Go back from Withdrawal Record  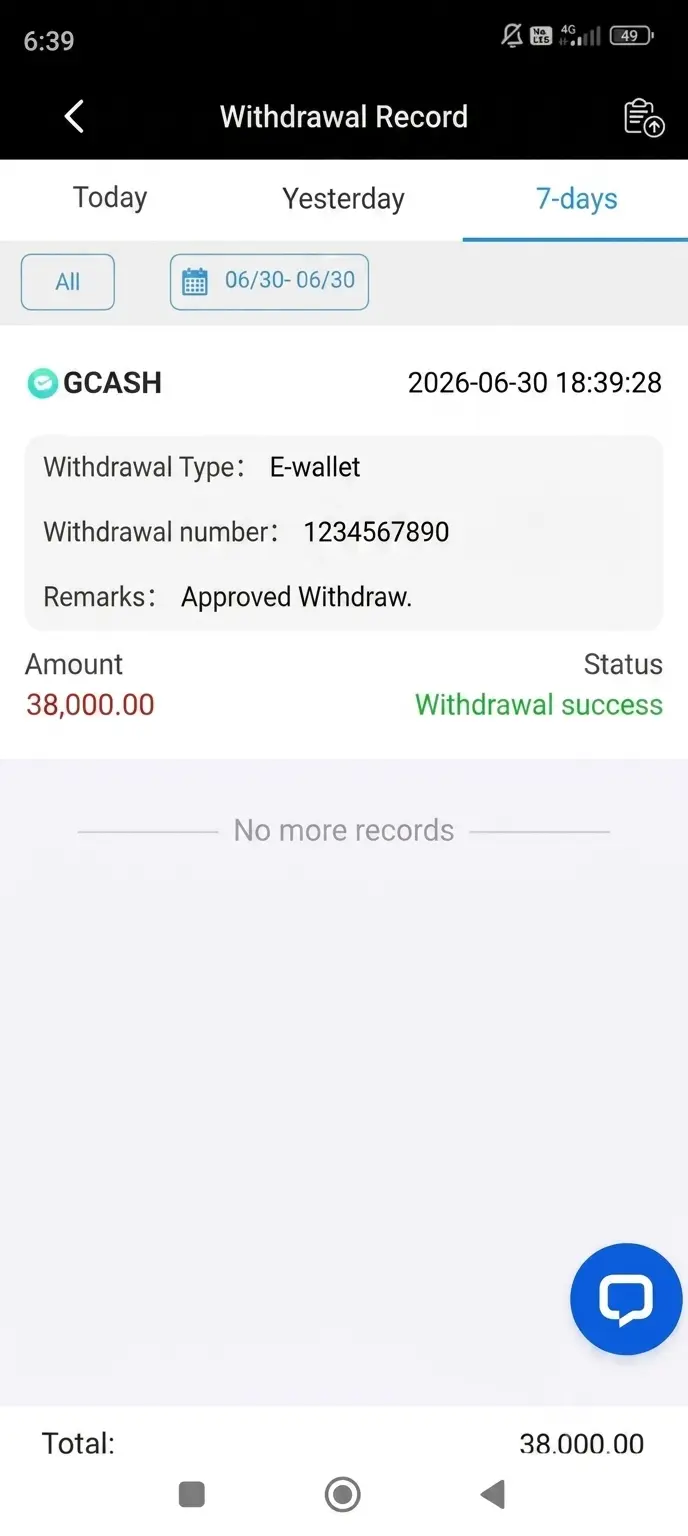[x=74, y=117]
